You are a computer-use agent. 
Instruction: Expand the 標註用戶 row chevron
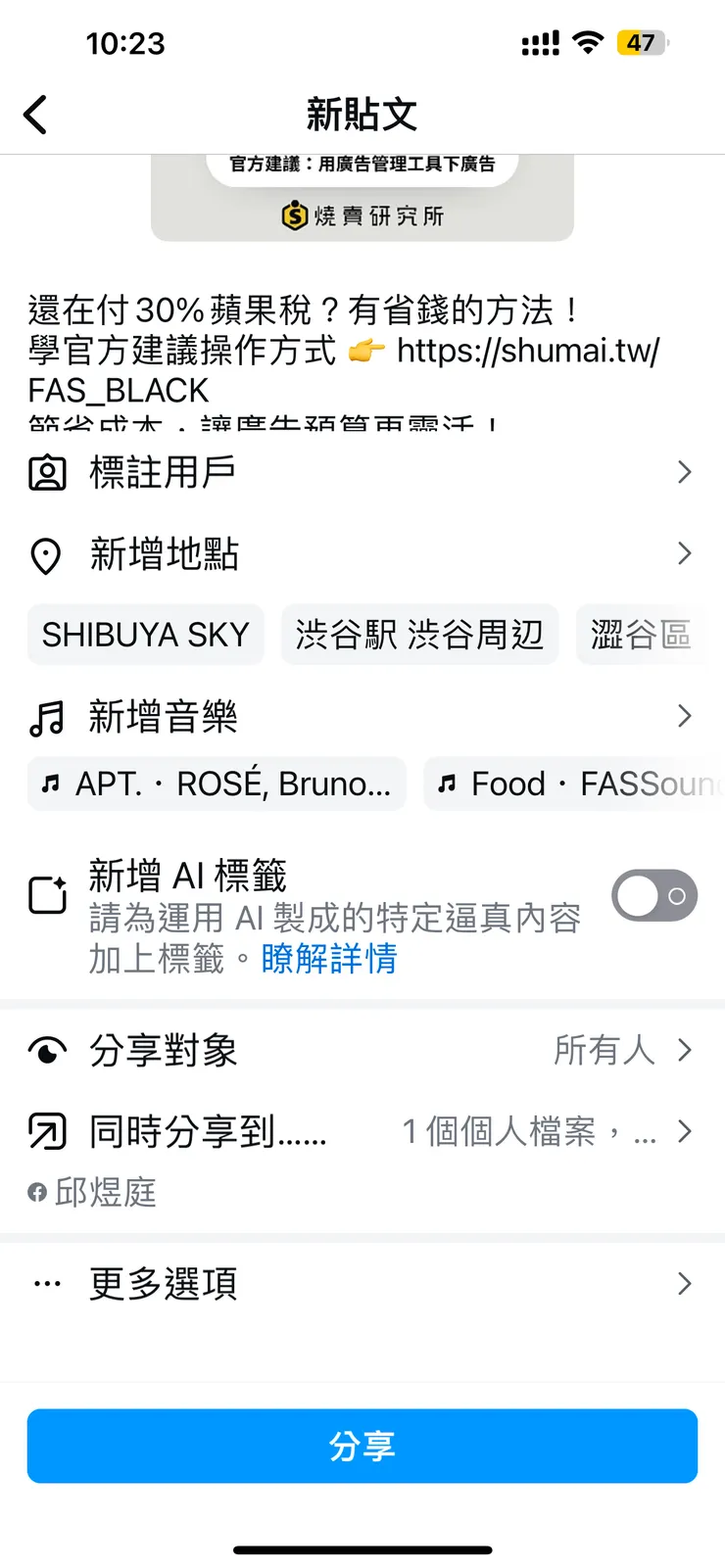(685, 472)
